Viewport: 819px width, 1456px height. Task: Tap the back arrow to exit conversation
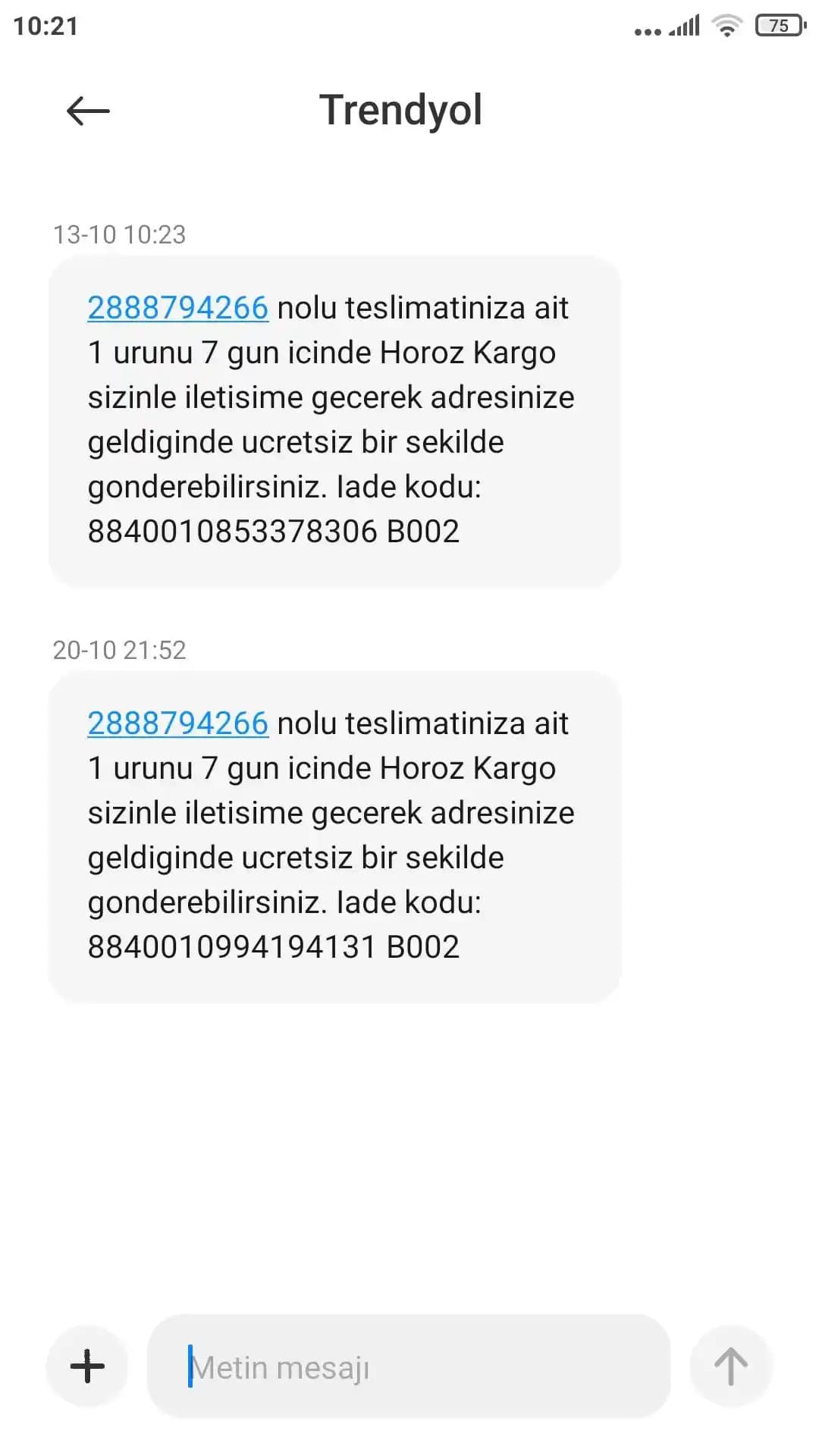(86, 111)
